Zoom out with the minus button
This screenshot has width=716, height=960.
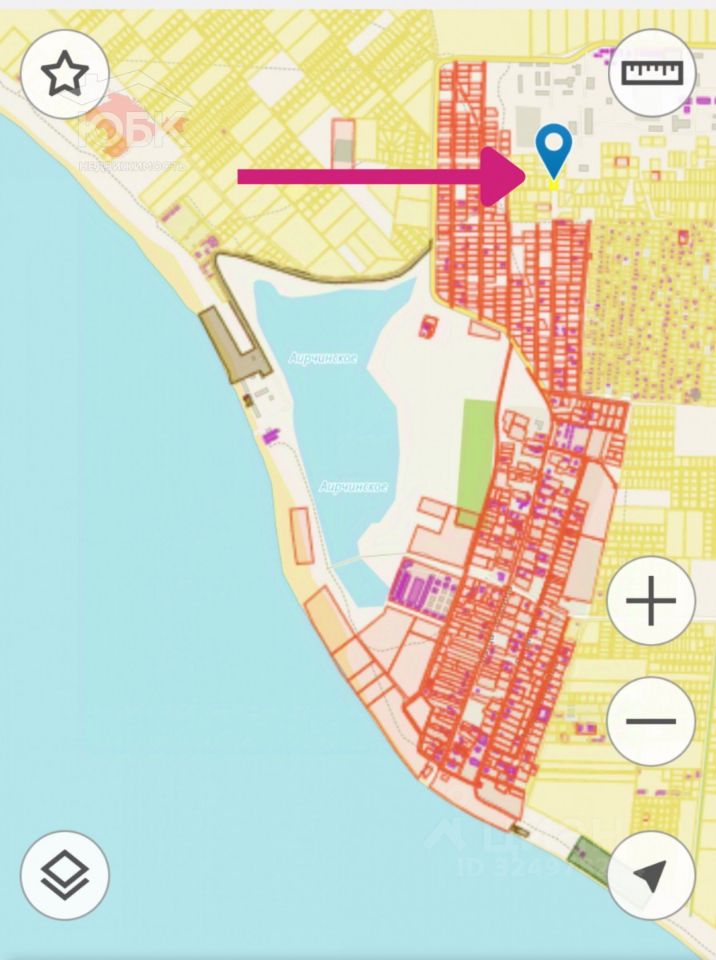pos(651,721)
